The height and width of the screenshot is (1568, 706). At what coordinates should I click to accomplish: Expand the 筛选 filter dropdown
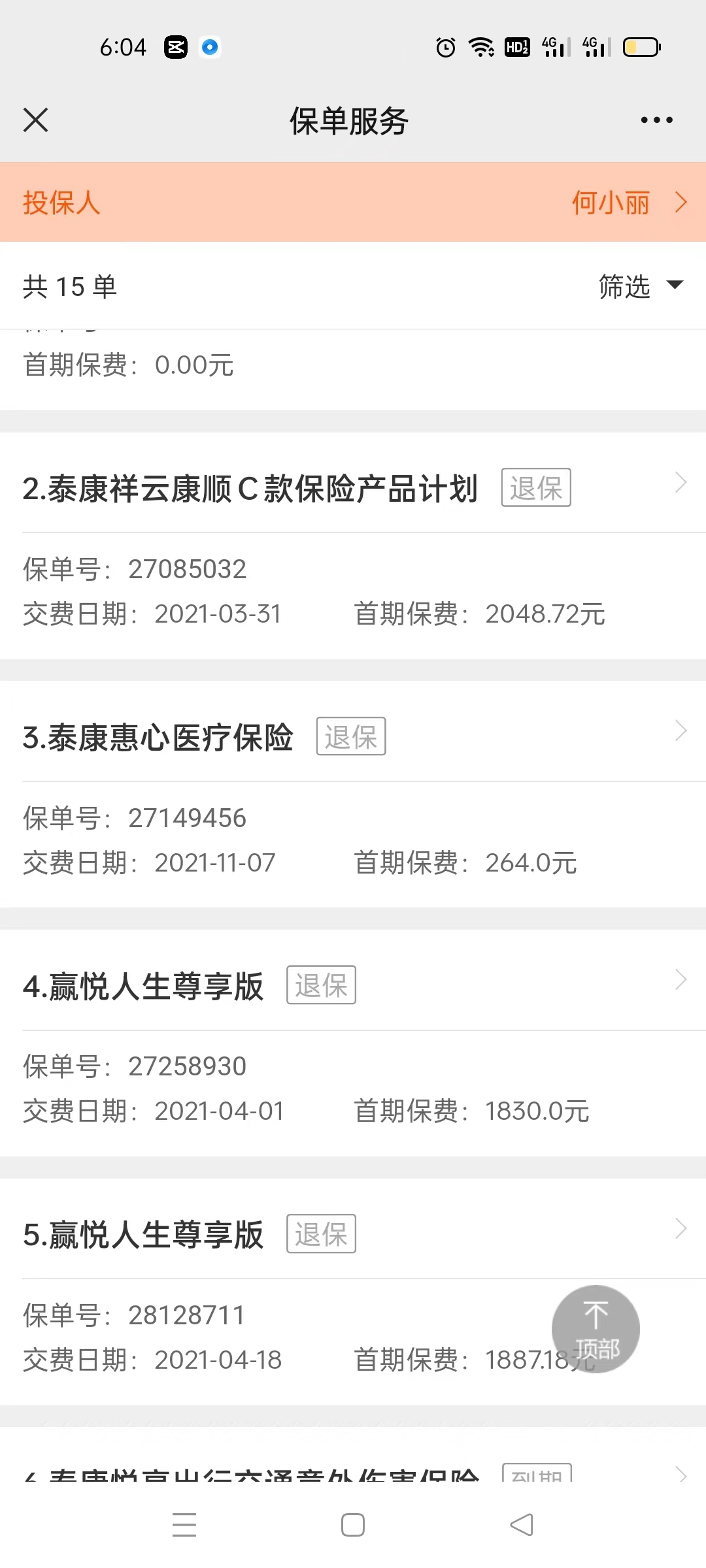click(x=639, y=286)
